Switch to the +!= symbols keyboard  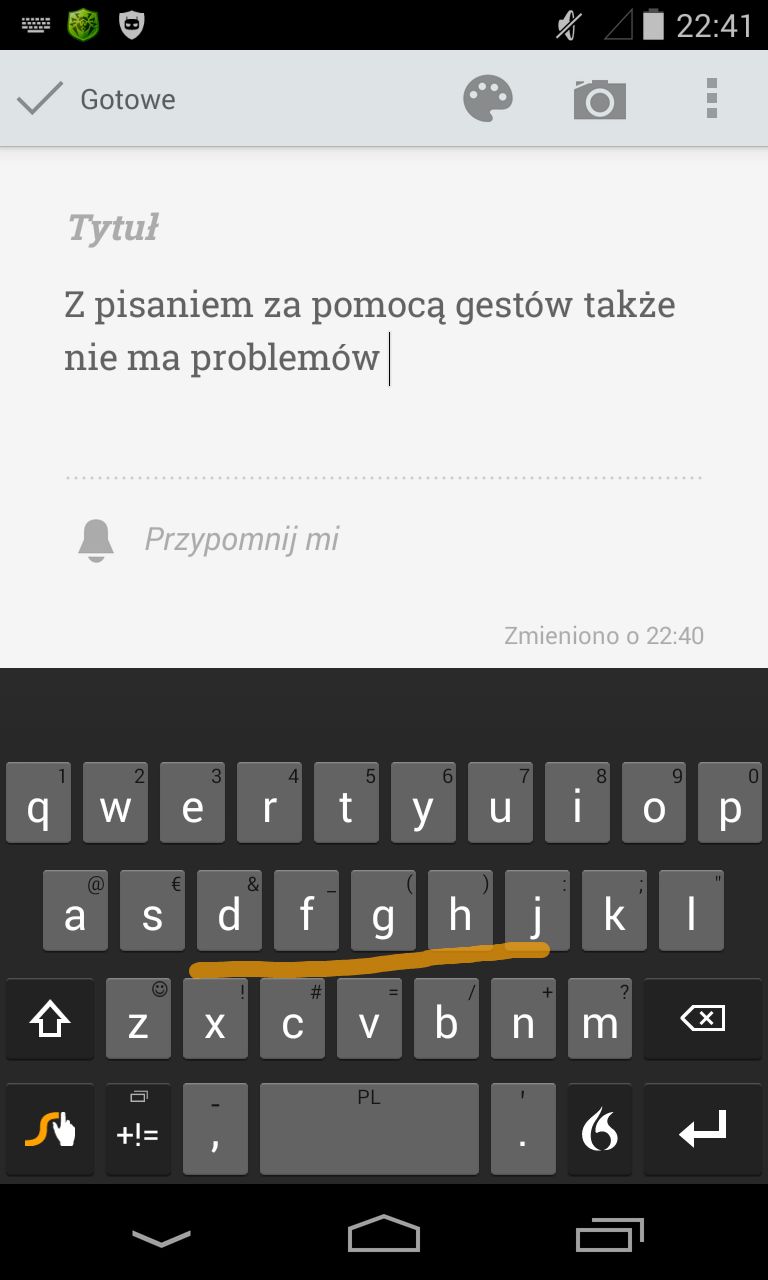[x=138, y=1130]
